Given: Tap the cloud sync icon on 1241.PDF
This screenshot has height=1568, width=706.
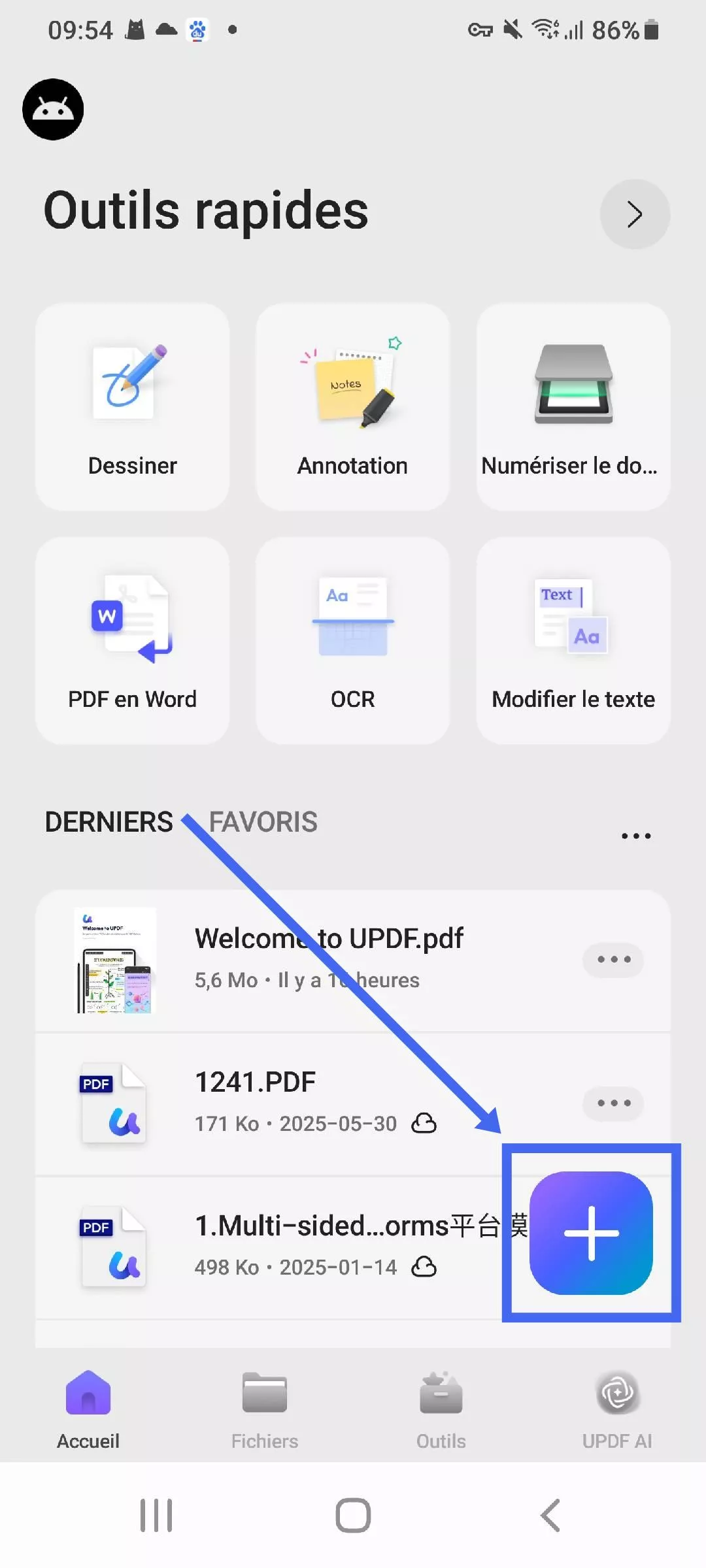Looking at the screenshot, I should click(x=425, y=1124).
